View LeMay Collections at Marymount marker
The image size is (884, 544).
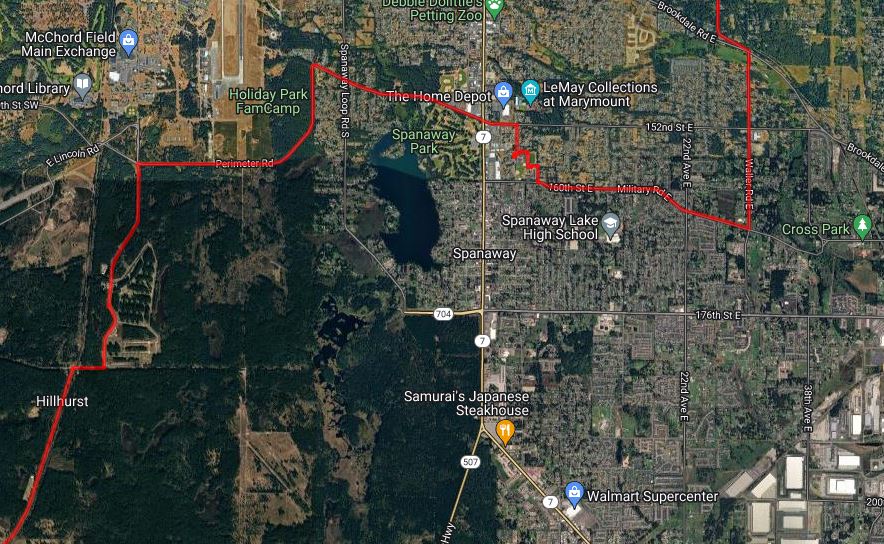[530, 93]
